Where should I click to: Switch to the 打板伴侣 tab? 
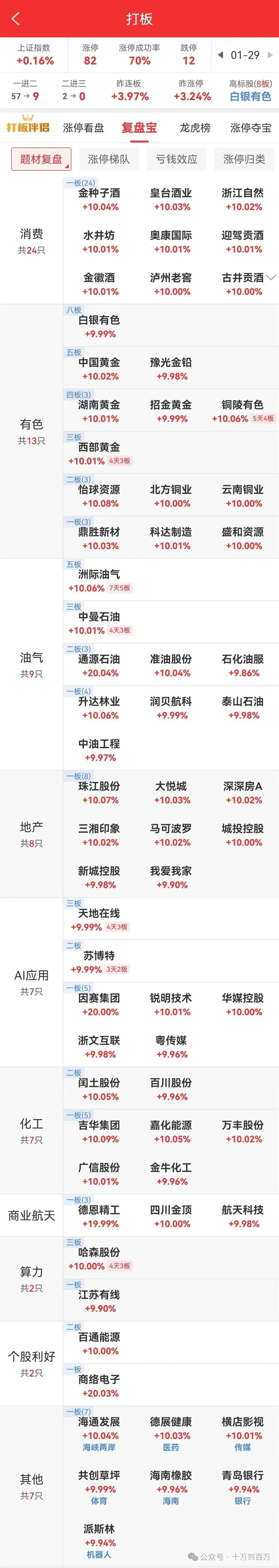pyautogui.click(x=27, y=127)
